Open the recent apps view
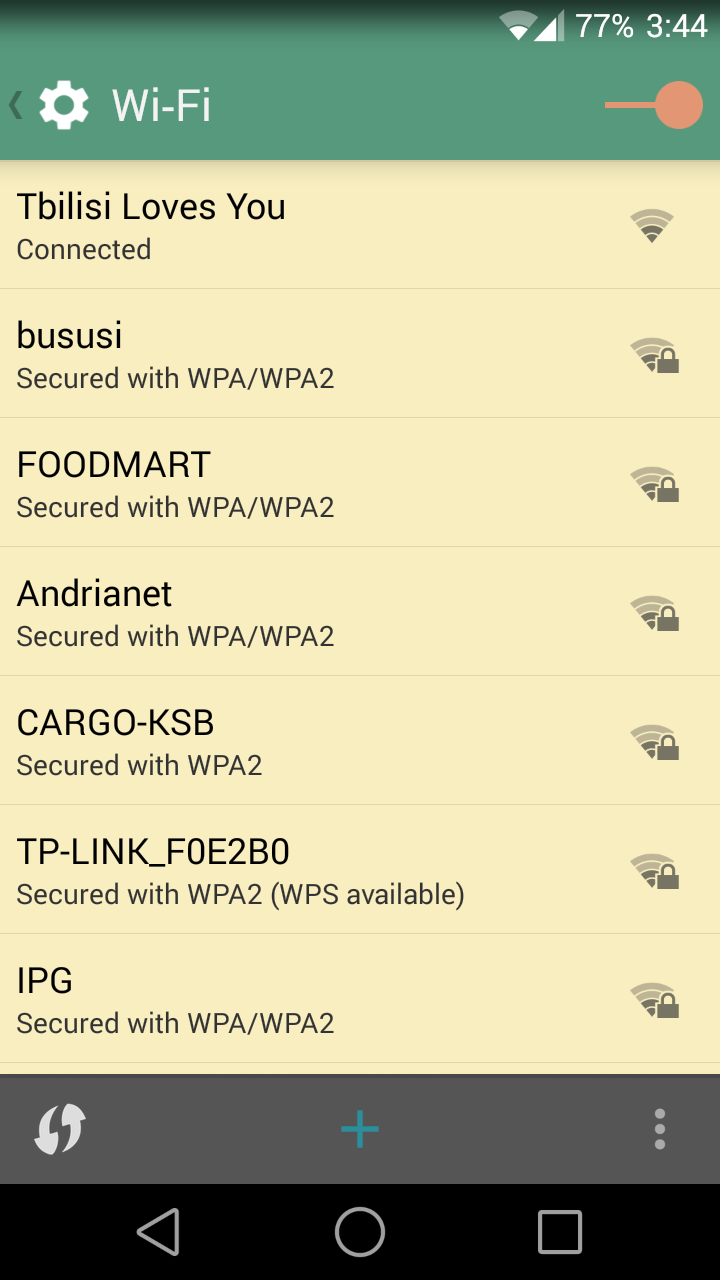Viewport: 720px width, 1280px height. (x=560, y=1232)
